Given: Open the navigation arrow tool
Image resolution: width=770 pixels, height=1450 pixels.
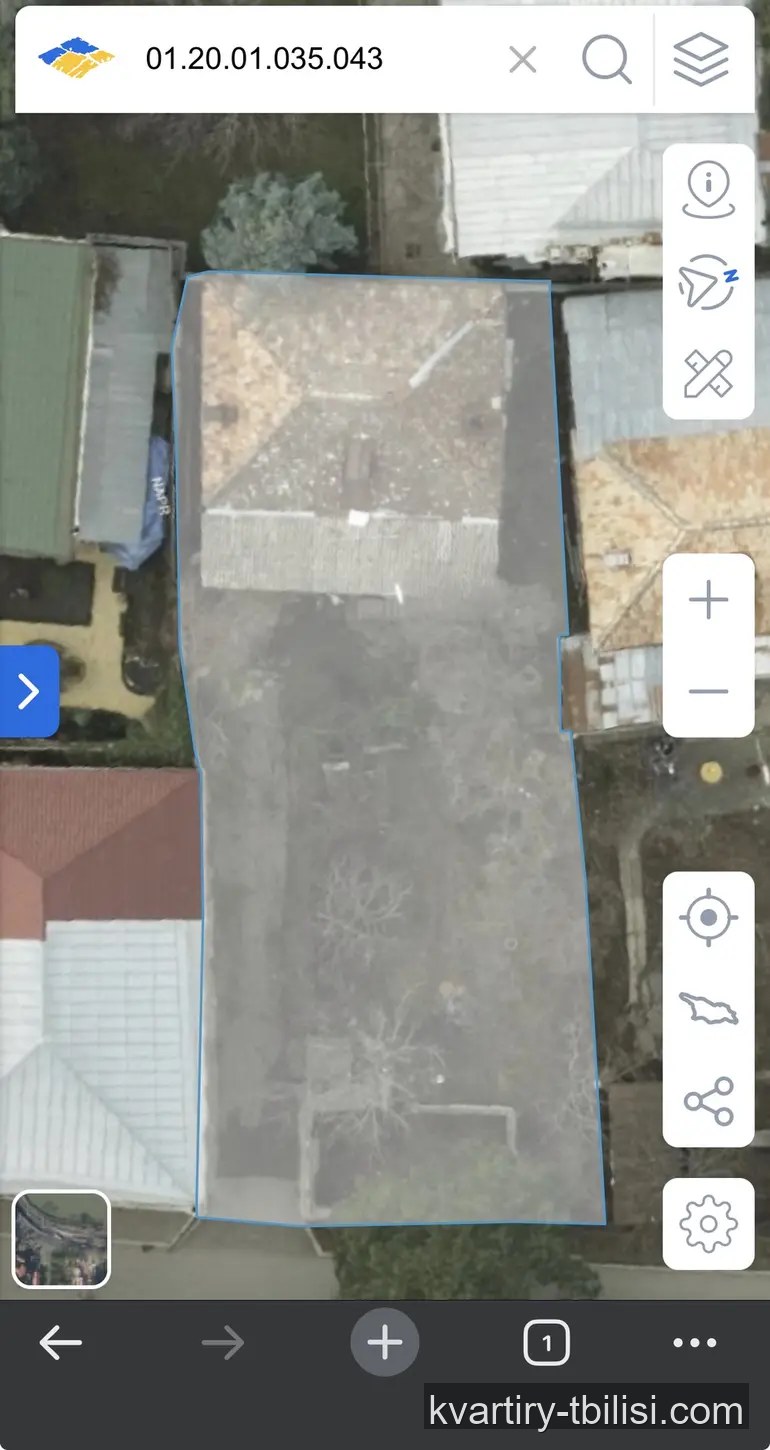Looking at the screenshot, I should point(708,283).
